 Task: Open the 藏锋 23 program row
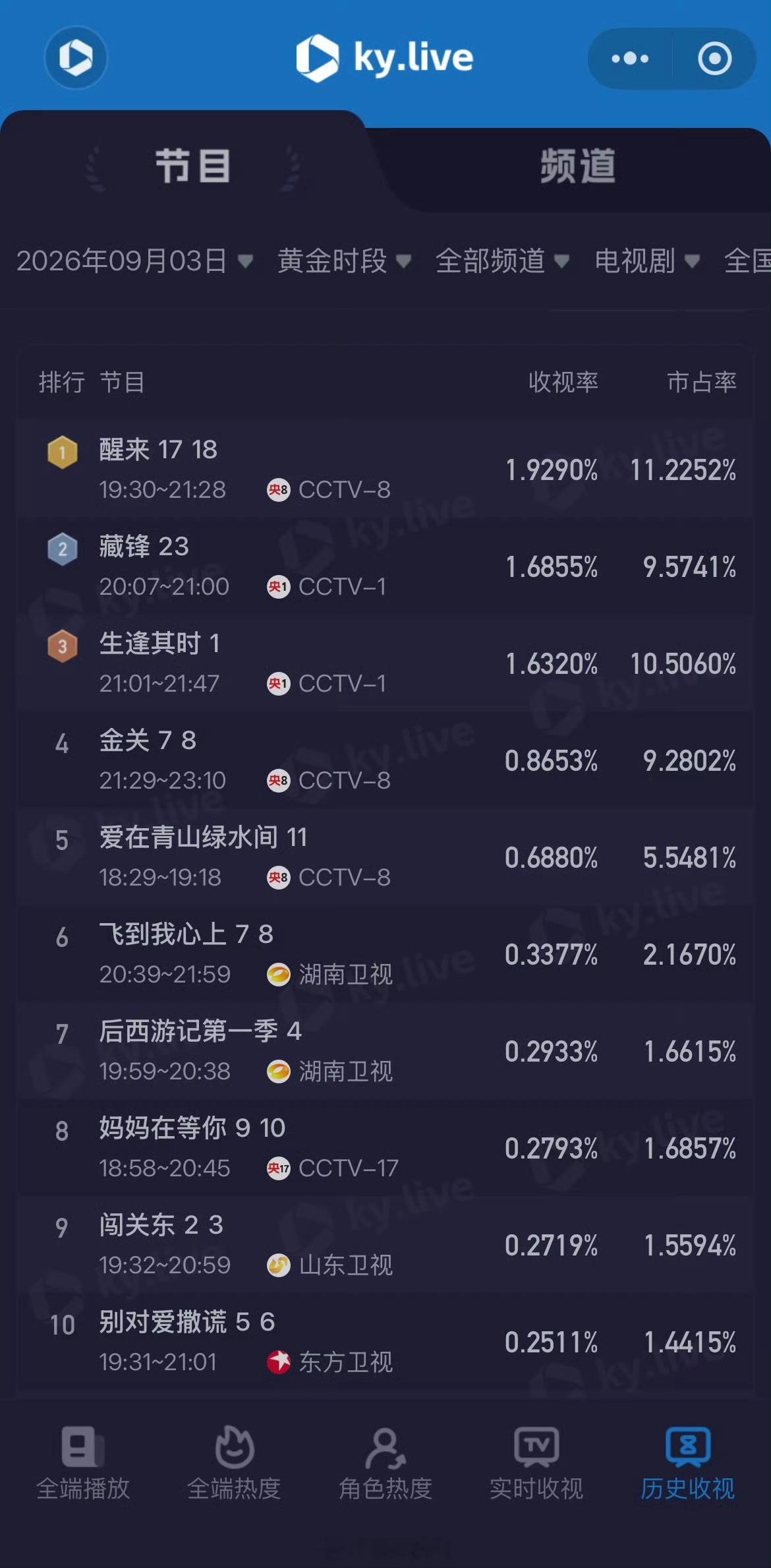pyautogui.click(x=385, y=566)
